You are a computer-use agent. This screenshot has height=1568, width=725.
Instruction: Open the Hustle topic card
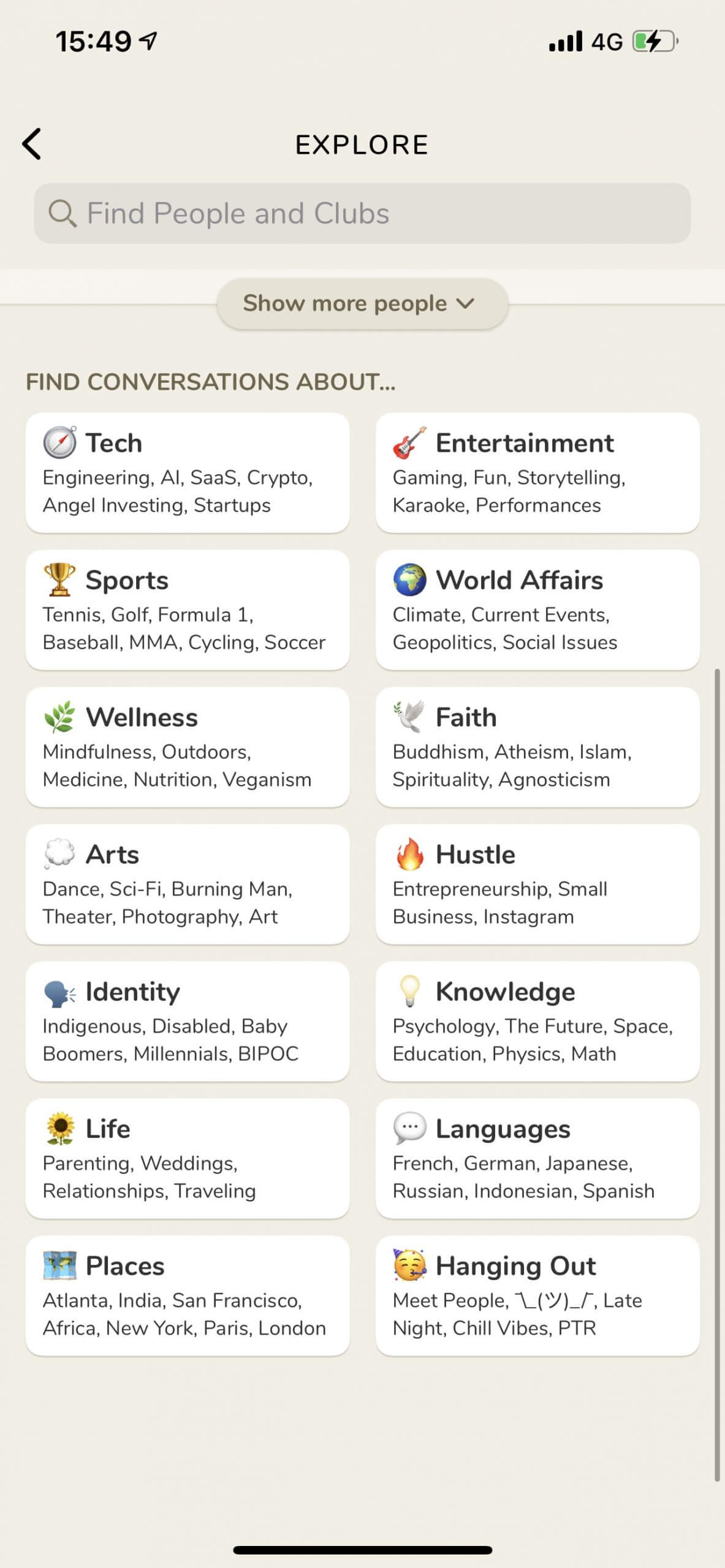pos(537,884)
